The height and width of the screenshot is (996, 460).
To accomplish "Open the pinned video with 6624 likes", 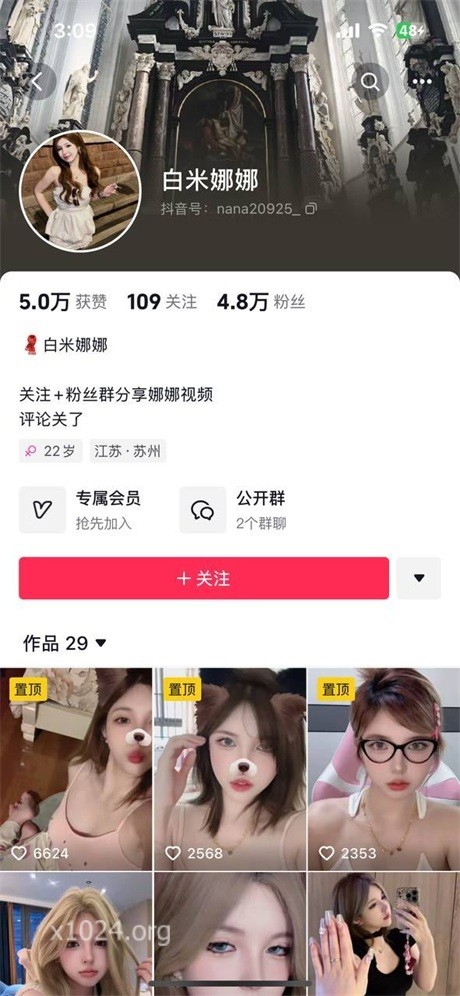I will pos(76,769).
